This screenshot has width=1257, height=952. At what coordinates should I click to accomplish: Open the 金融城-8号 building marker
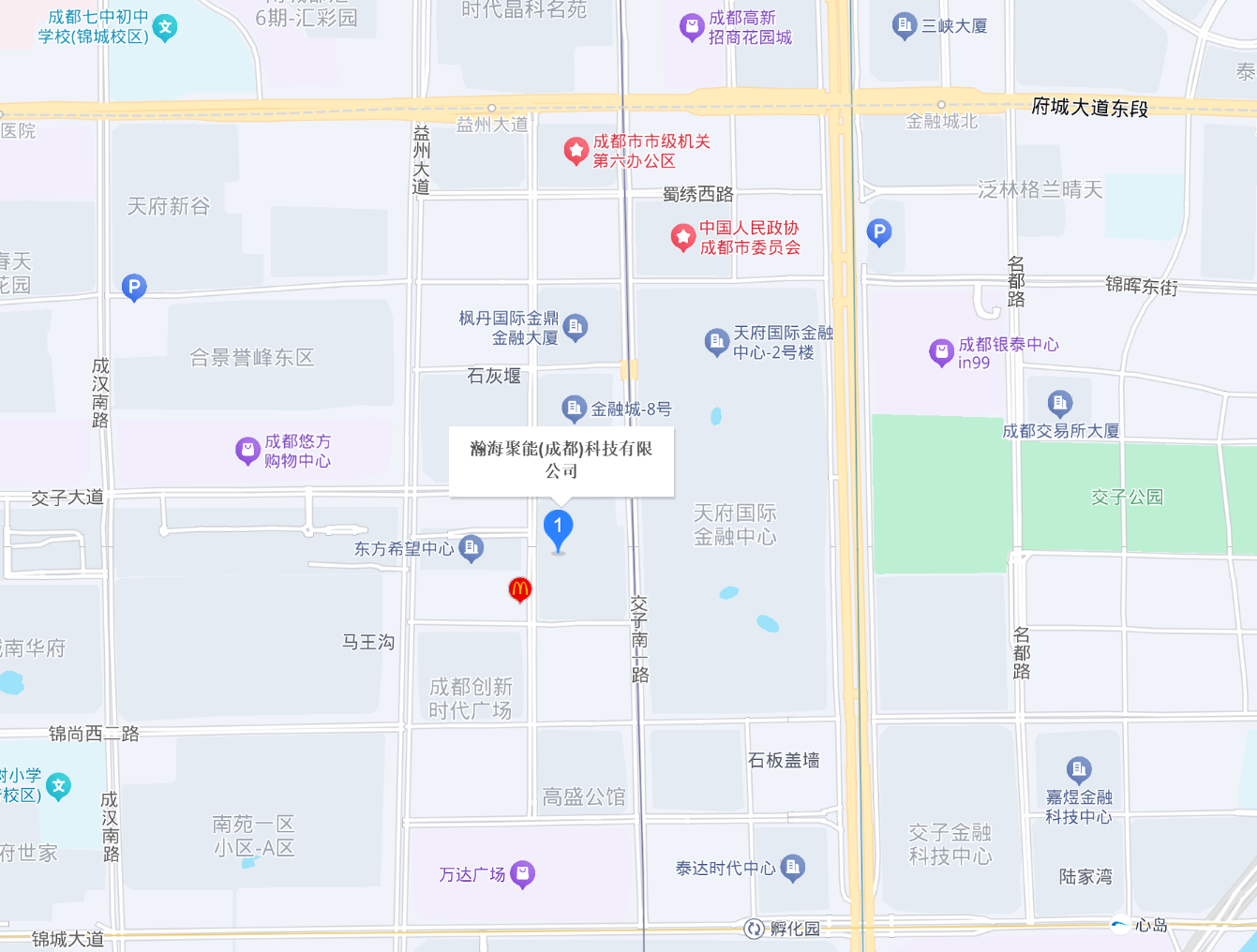(x=574, y=409)
